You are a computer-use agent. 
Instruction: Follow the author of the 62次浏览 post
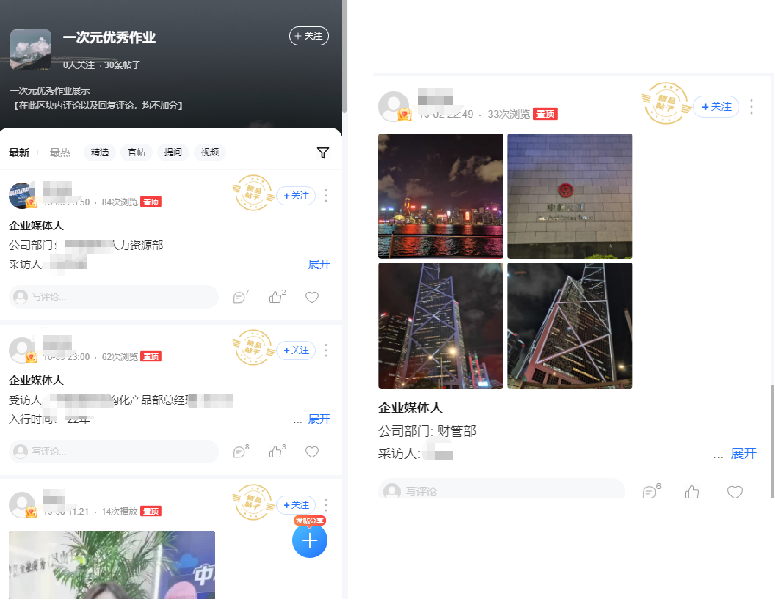(x=297, y=350)
